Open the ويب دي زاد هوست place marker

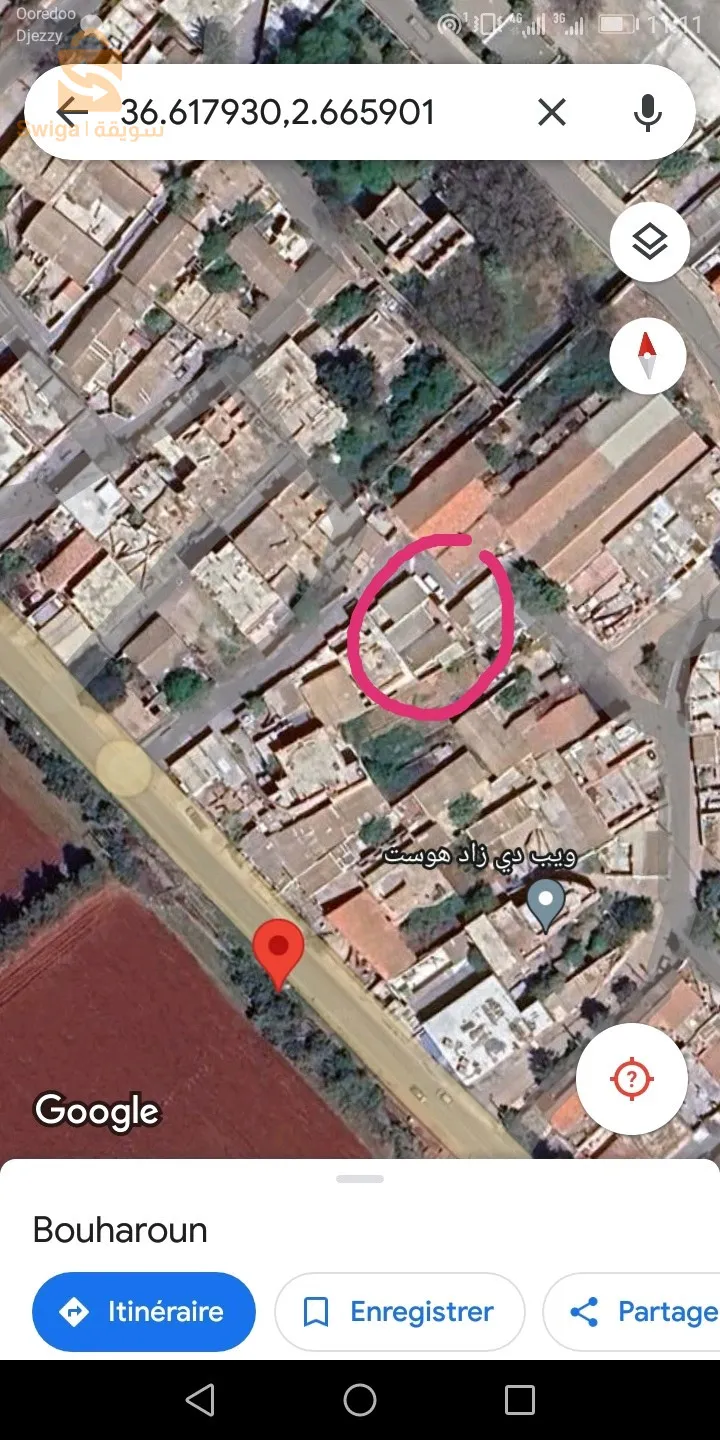(x=545, y=904)
